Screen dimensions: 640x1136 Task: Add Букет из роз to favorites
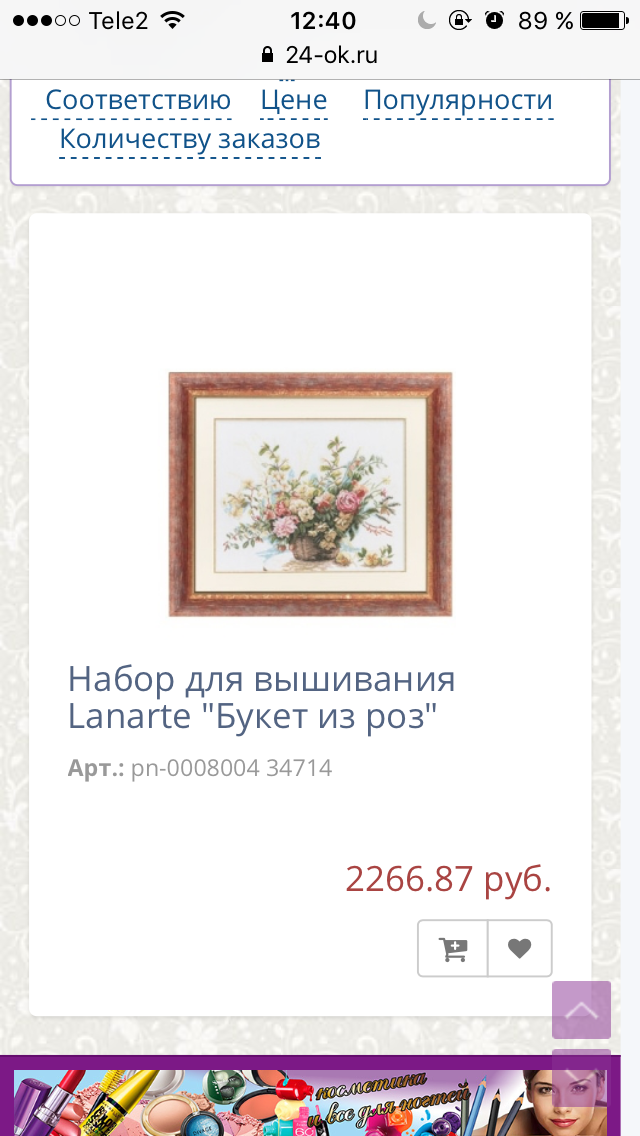[x=520, y=948]
